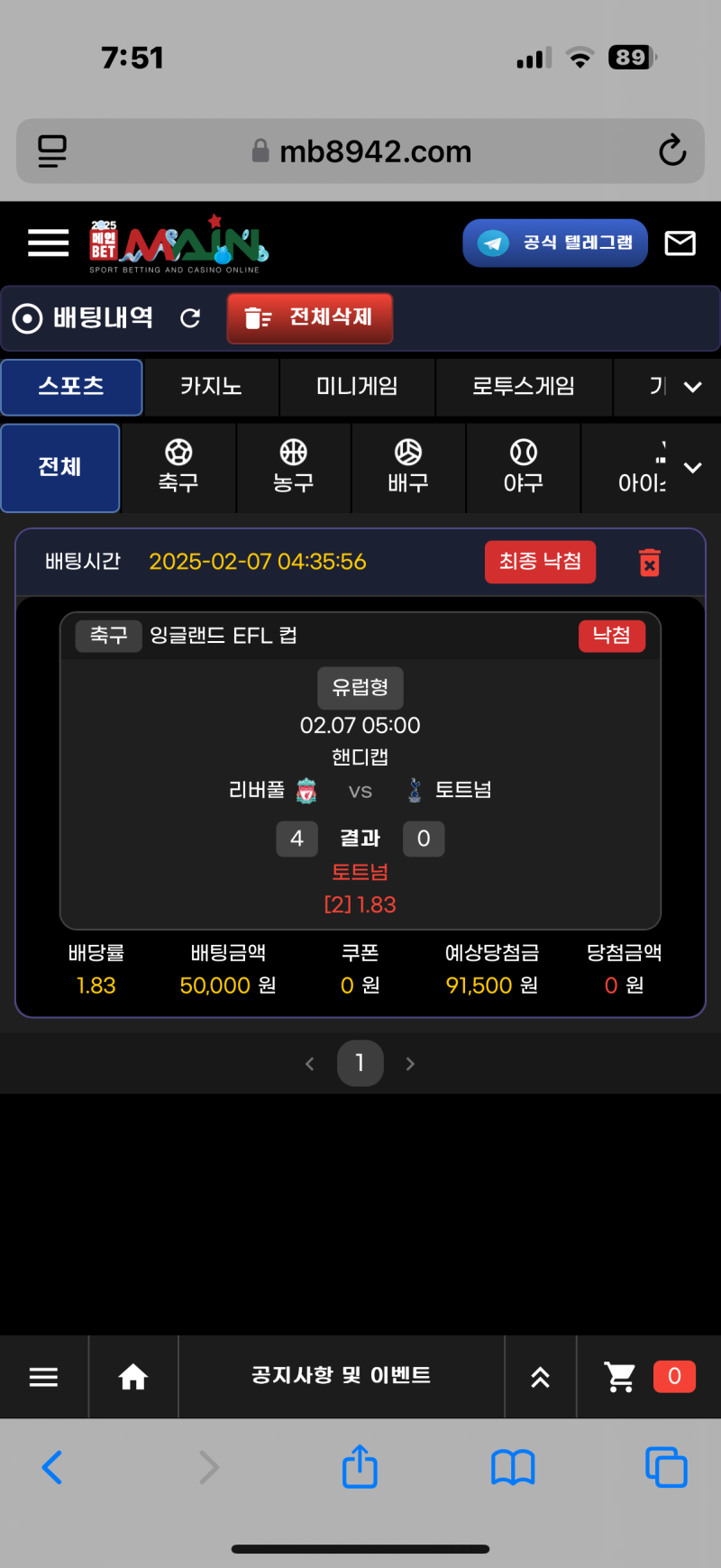This screenshot has height=1568, width=721.
Task: Open the 공식 텔레그램 button
Action: click(555, 243)
